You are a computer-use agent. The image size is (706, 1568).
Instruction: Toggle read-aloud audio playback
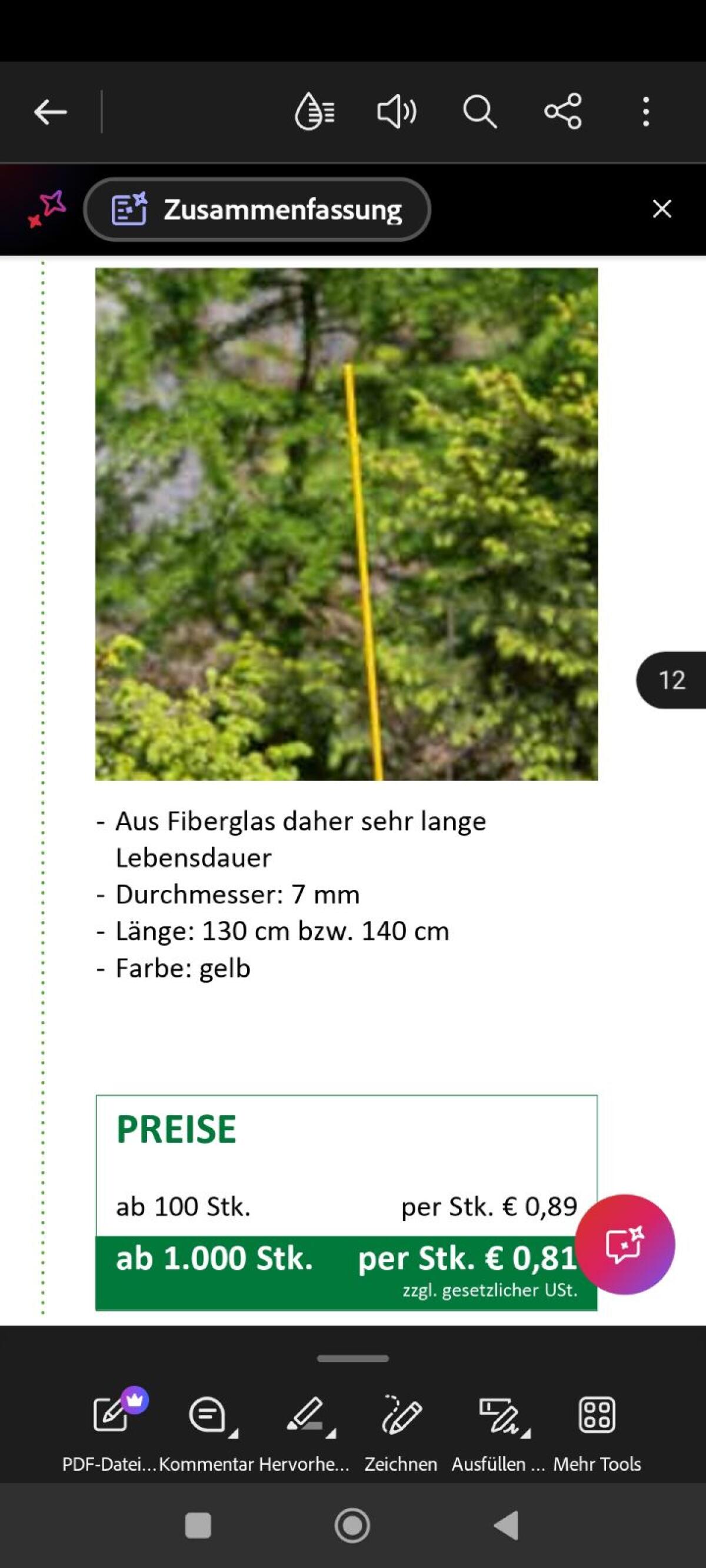coord(395,111)
